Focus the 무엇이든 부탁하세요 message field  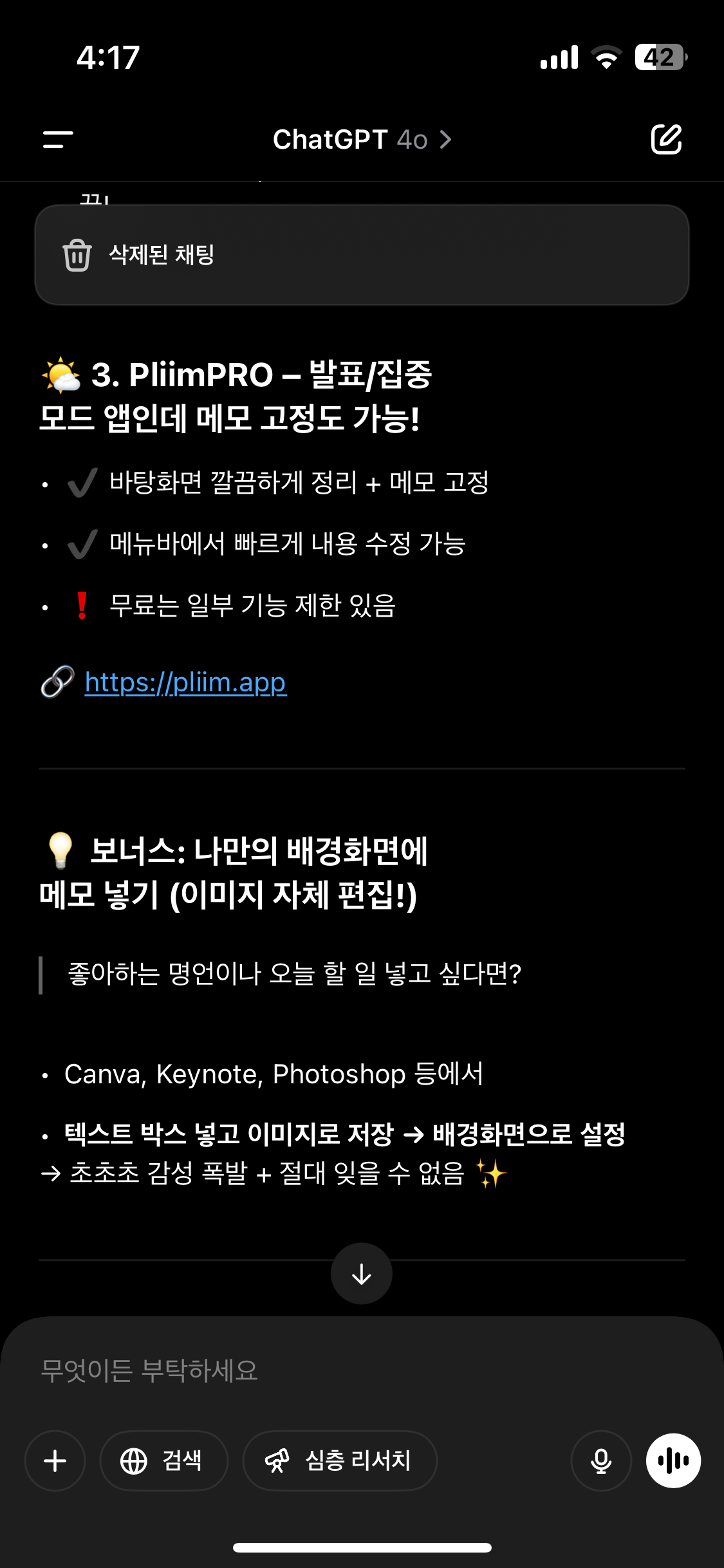(x=360, y=1370)
